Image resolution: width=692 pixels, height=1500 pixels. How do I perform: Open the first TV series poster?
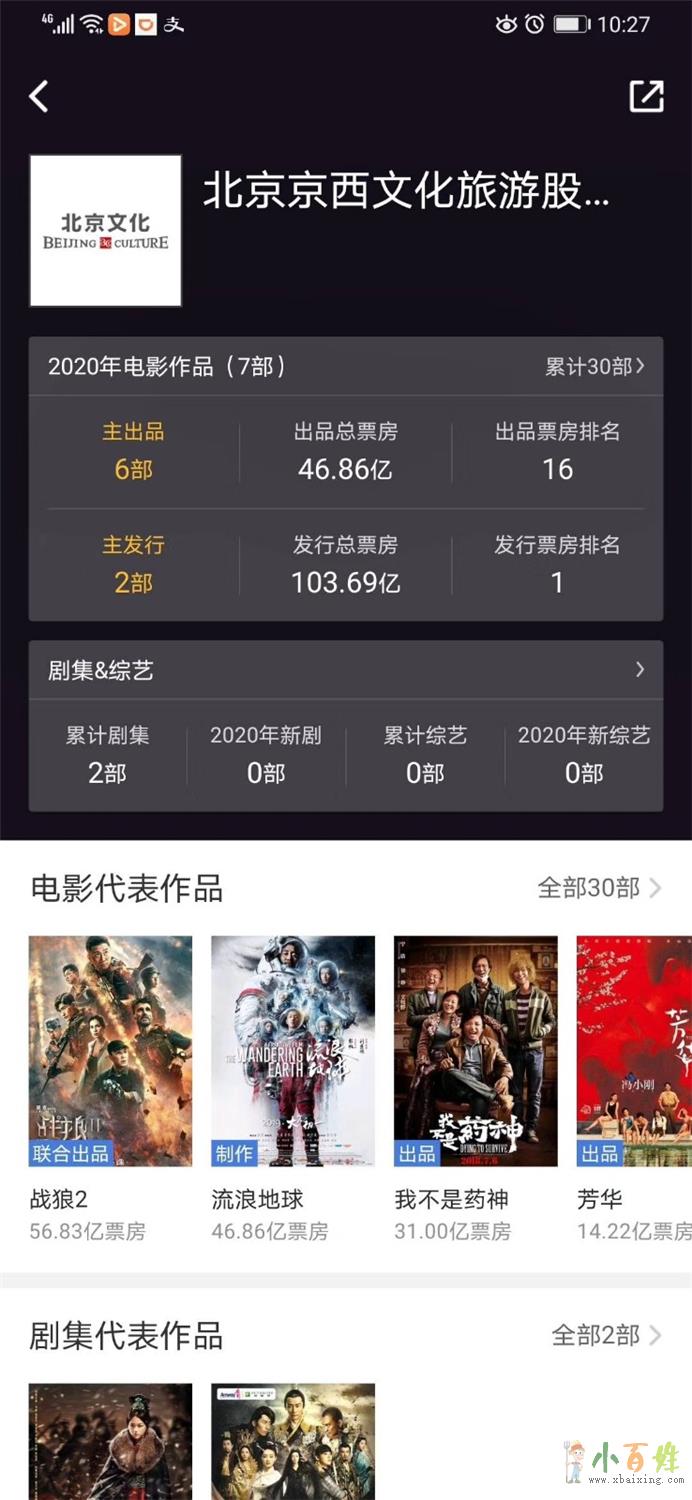[110, 1440]
